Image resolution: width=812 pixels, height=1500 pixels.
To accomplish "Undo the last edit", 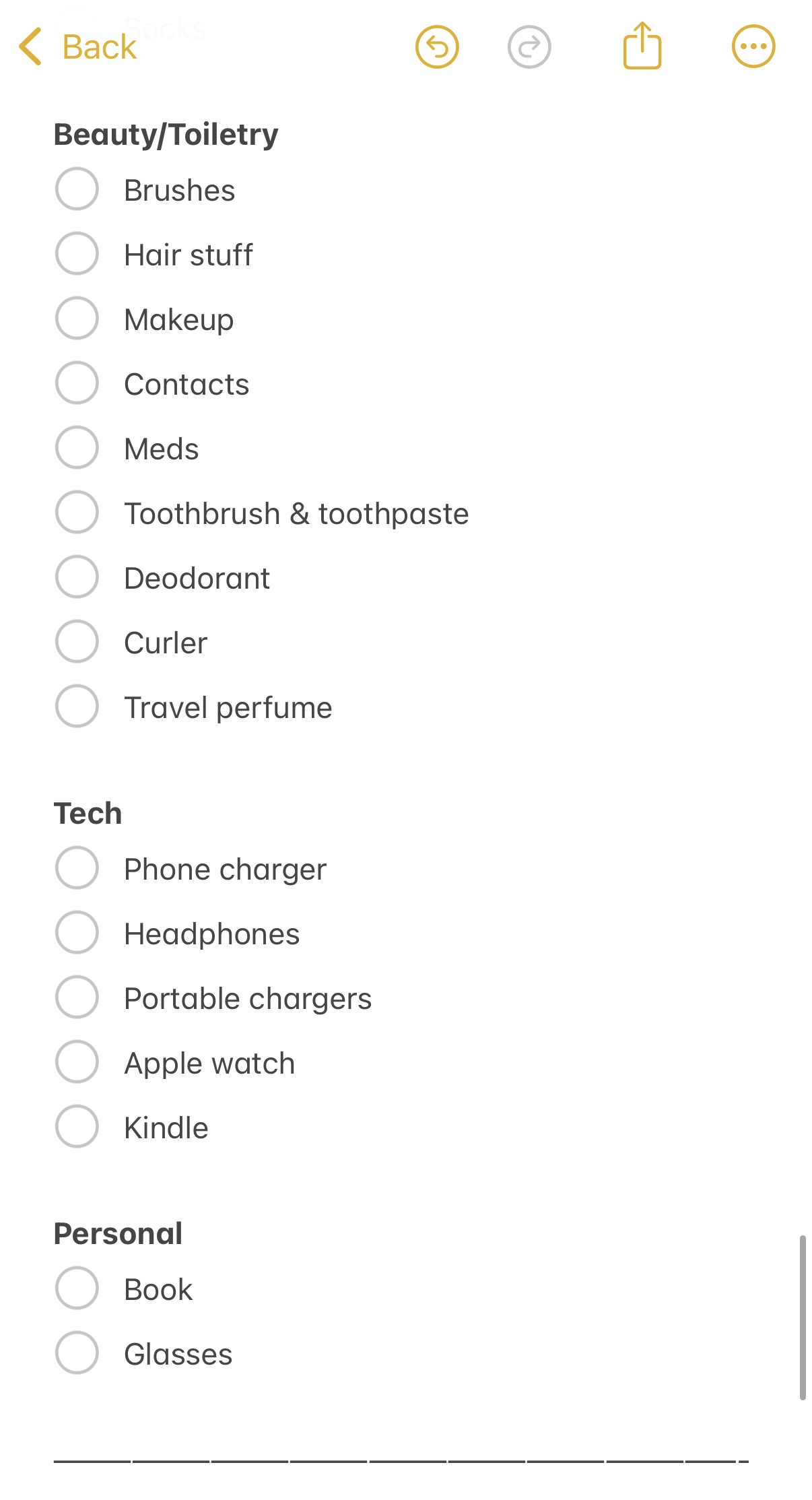I will coord(437,47).
